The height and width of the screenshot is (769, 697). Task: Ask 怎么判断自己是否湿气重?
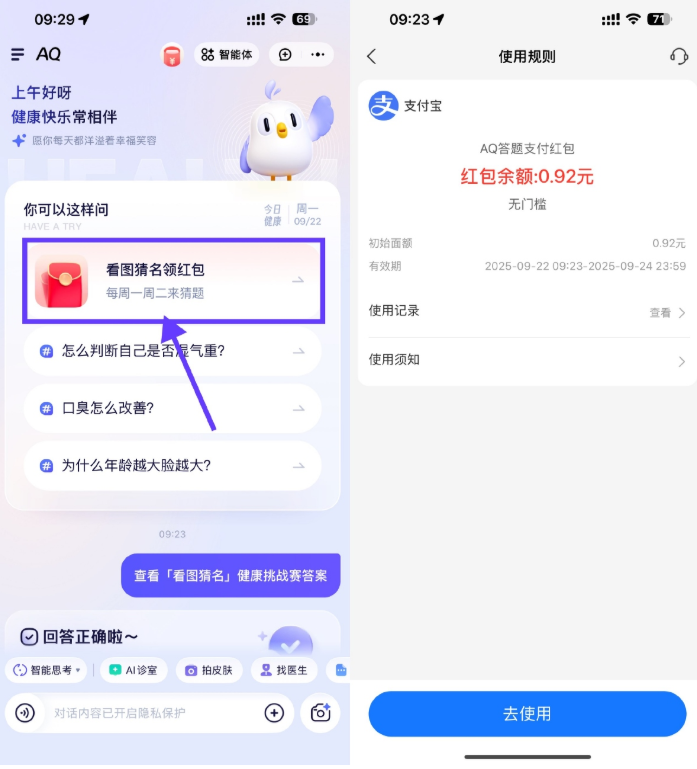coord(173,351)
